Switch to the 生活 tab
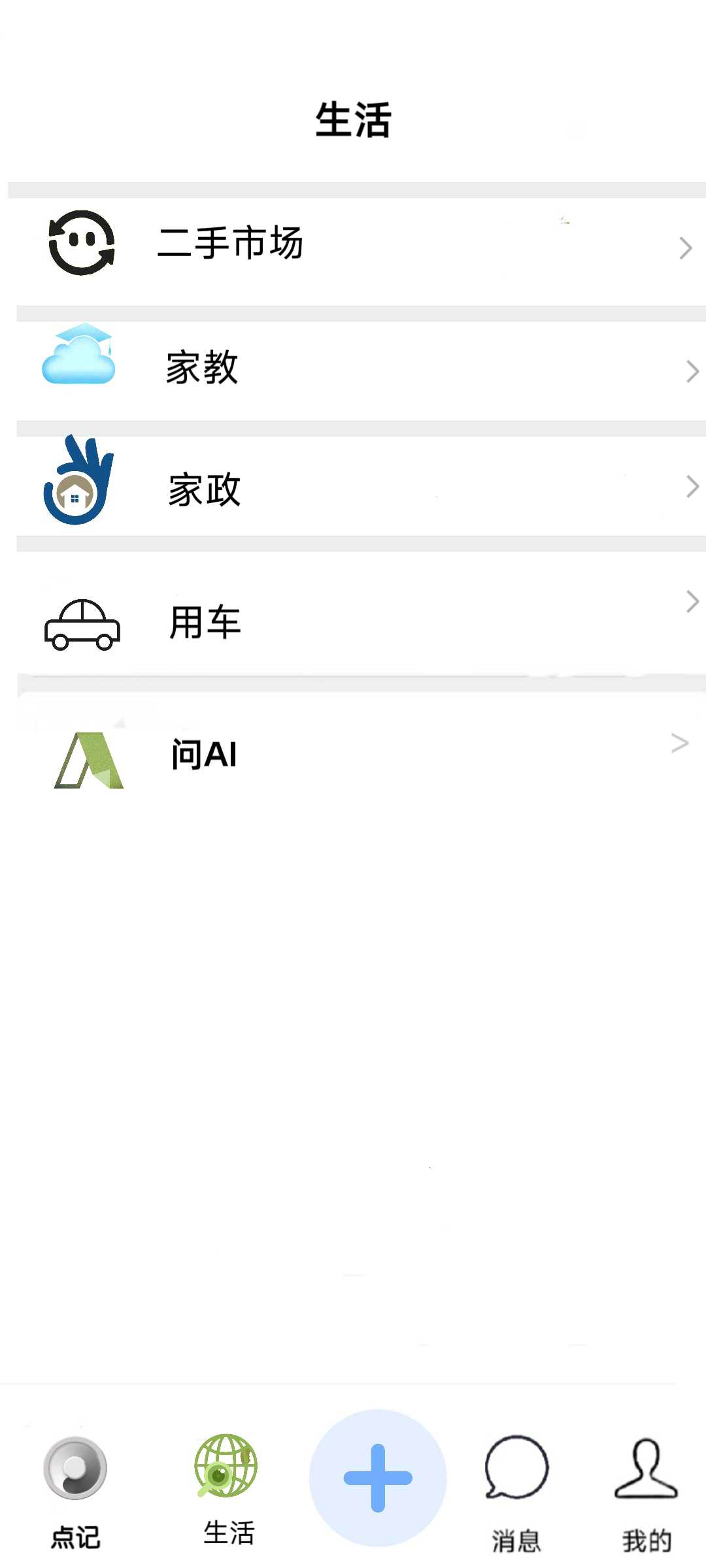This screenshot has width=706, height=1568. pyautogui.click(x=227, y=1490)
